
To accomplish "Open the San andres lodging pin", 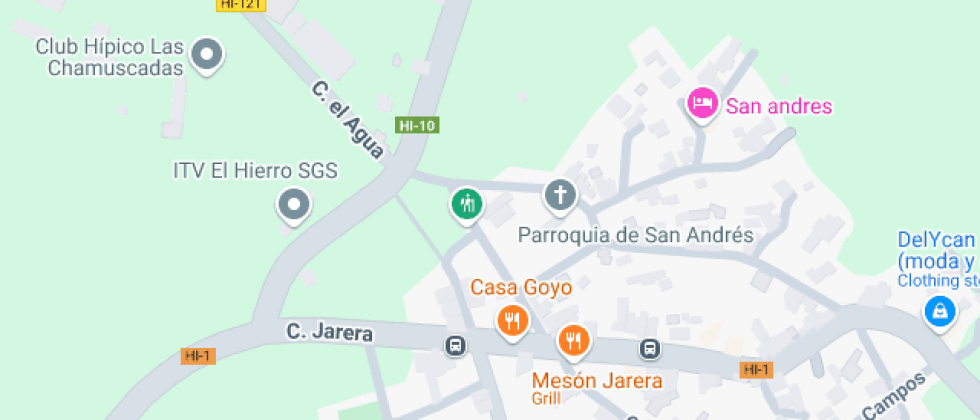I will coord(703,103).
